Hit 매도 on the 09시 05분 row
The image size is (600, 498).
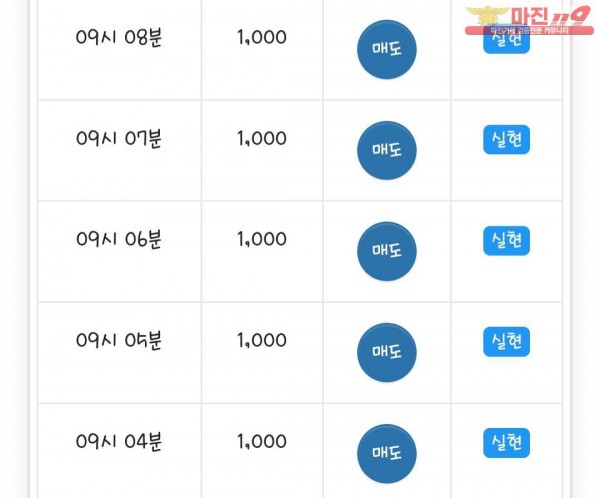[386, 352]
